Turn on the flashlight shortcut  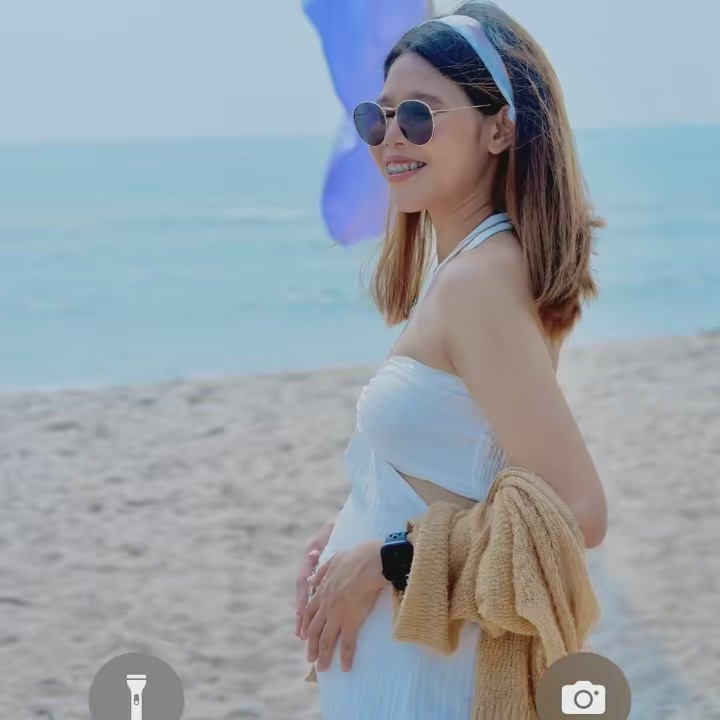pyautogui.click(x=136, y=693)
